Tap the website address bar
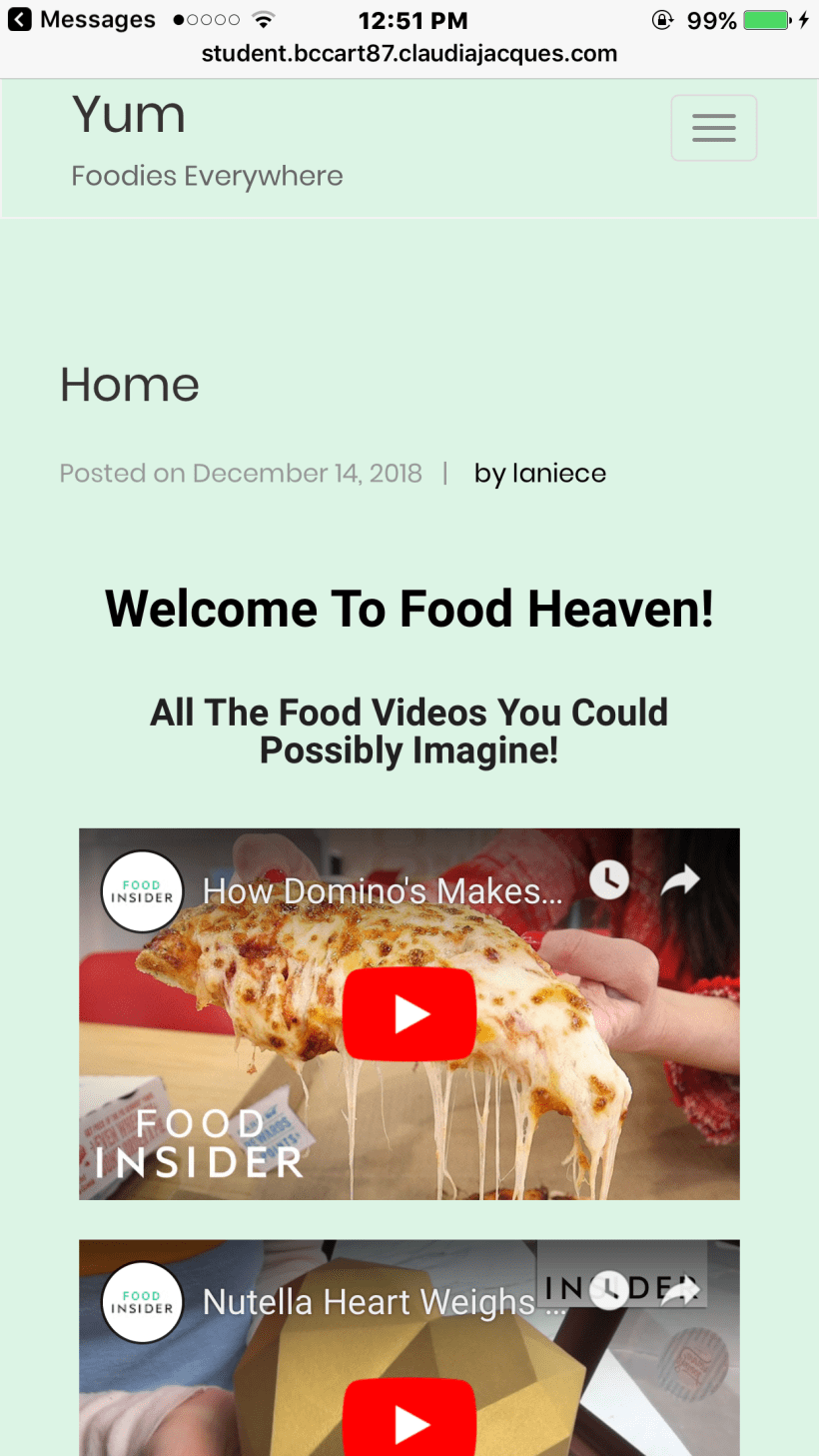Screen dimensions: 819x1456 [x=409, y=54]
